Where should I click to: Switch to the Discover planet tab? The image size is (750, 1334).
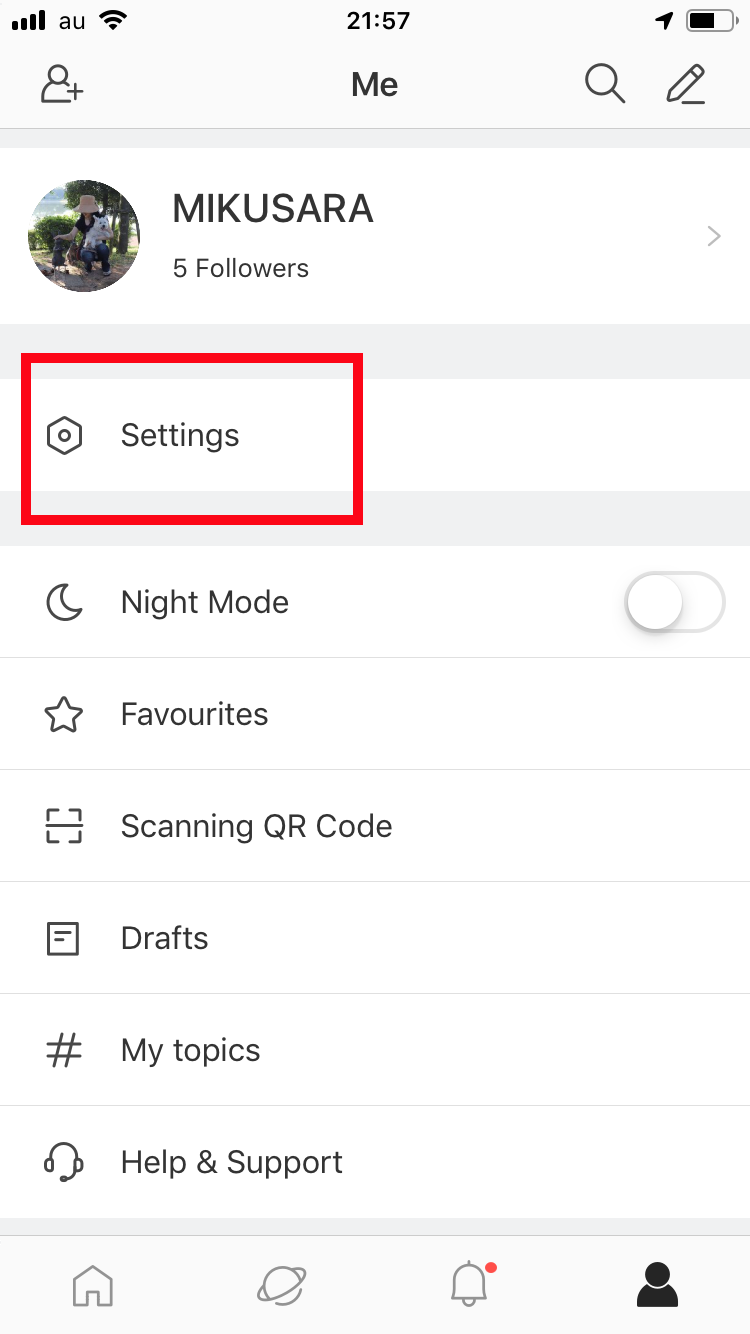pos(281,1284)
